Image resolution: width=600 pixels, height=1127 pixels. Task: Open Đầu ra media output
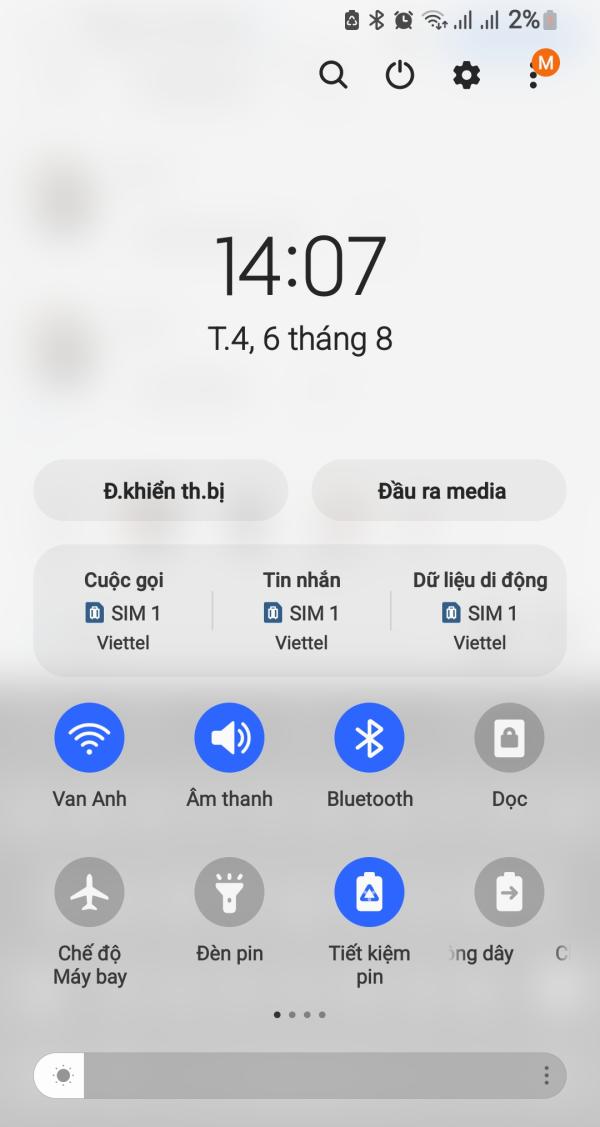click(439, 491)
